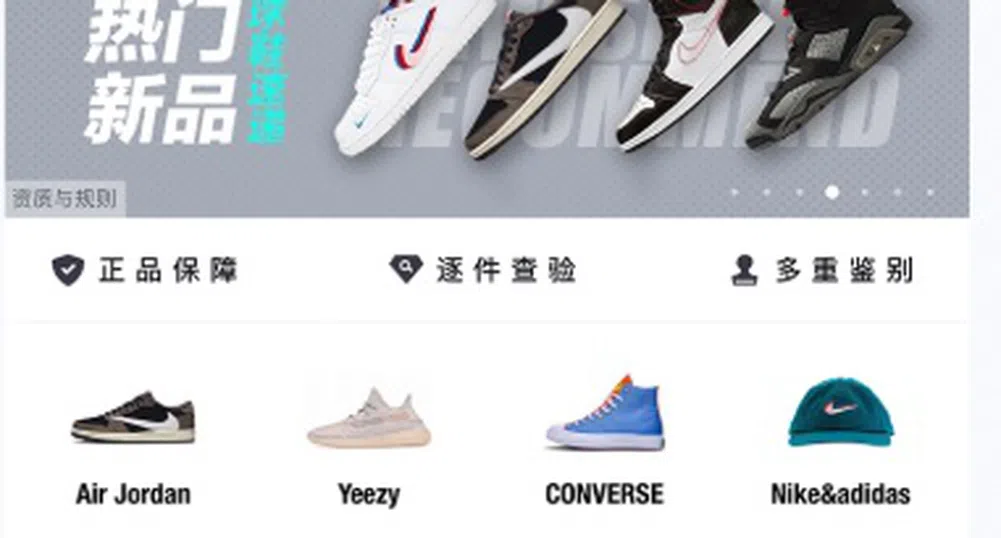View 逐件查验 inspection info

pos(483,270)
